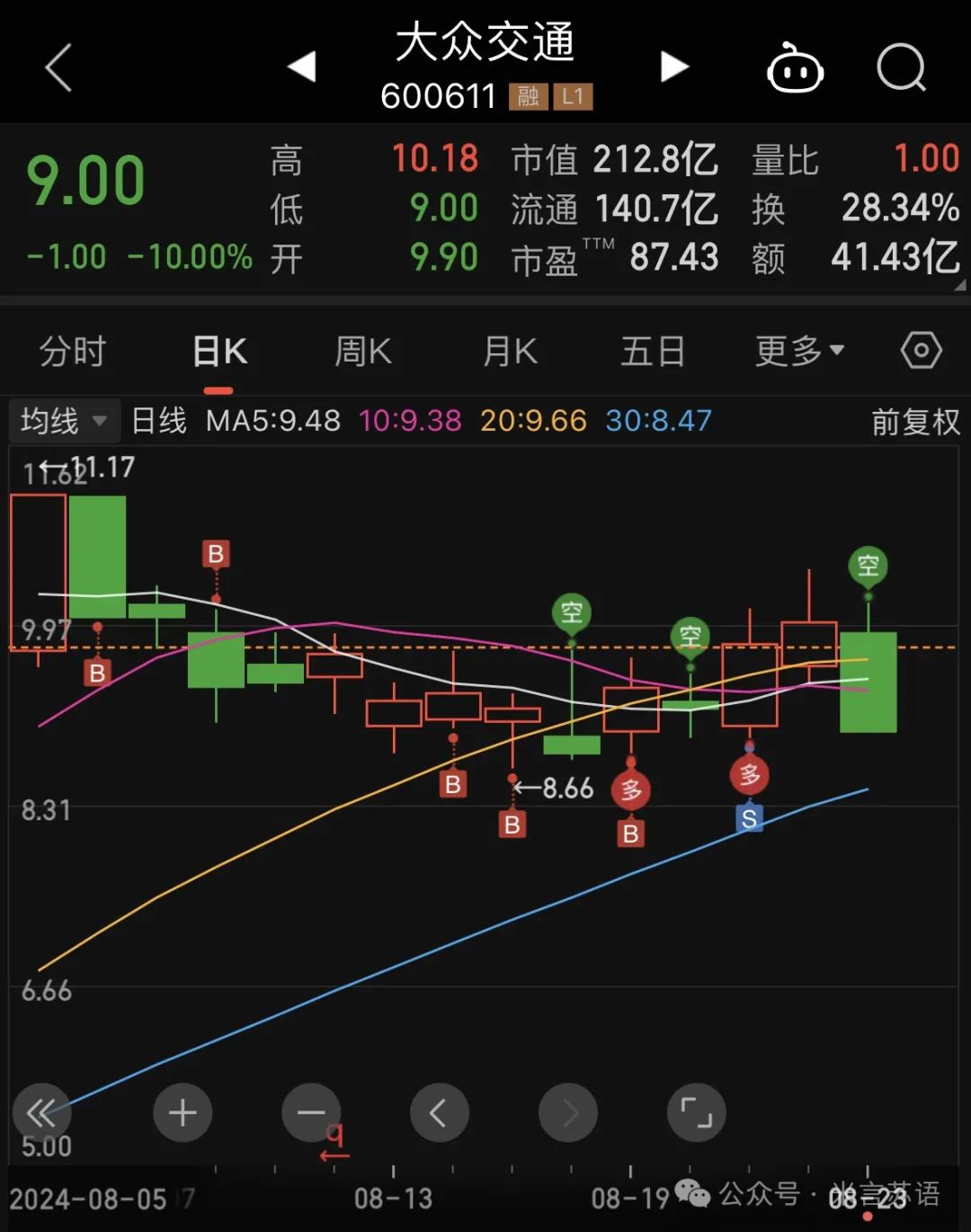Image resolution: width=971 pixels, height=1232 pixels.
Task: Switch to the next stock
Action: coord(674,67)
